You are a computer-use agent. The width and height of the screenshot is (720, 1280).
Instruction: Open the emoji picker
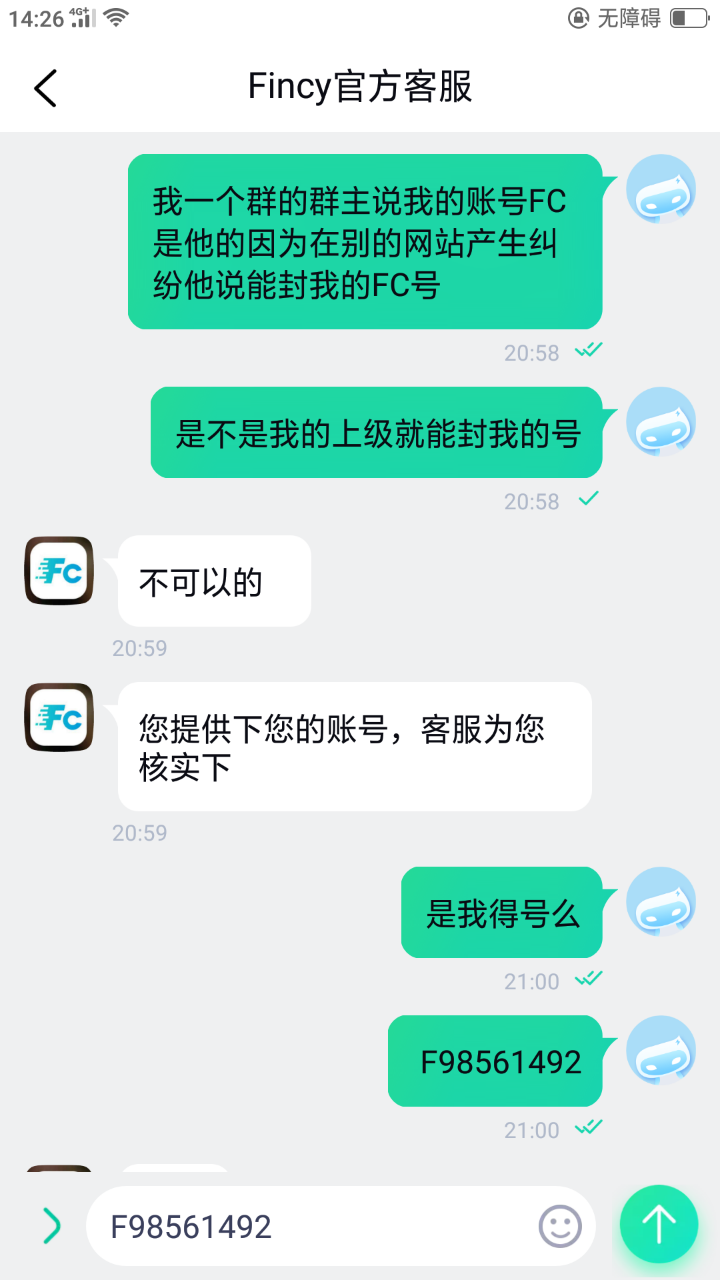pyautogui.click(x=560, y=1226)
